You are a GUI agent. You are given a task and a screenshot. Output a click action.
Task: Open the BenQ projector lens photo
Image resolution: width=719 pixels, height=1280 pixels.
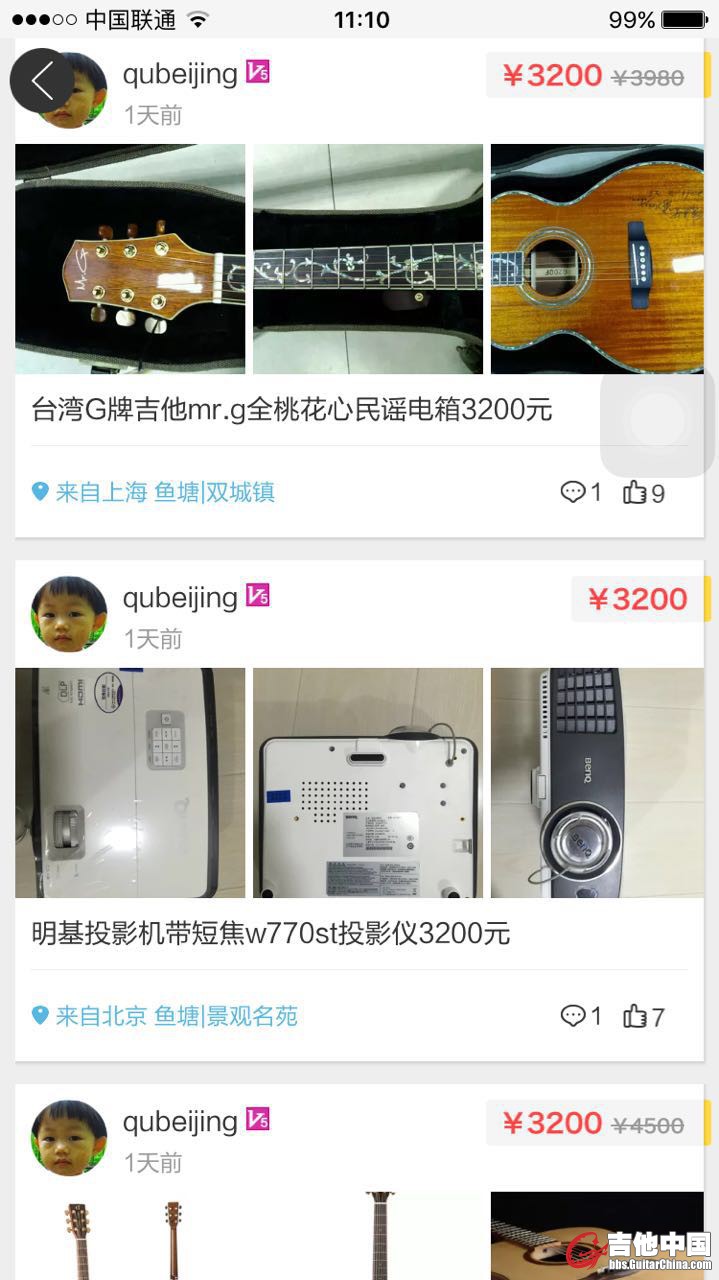point(596,782)
